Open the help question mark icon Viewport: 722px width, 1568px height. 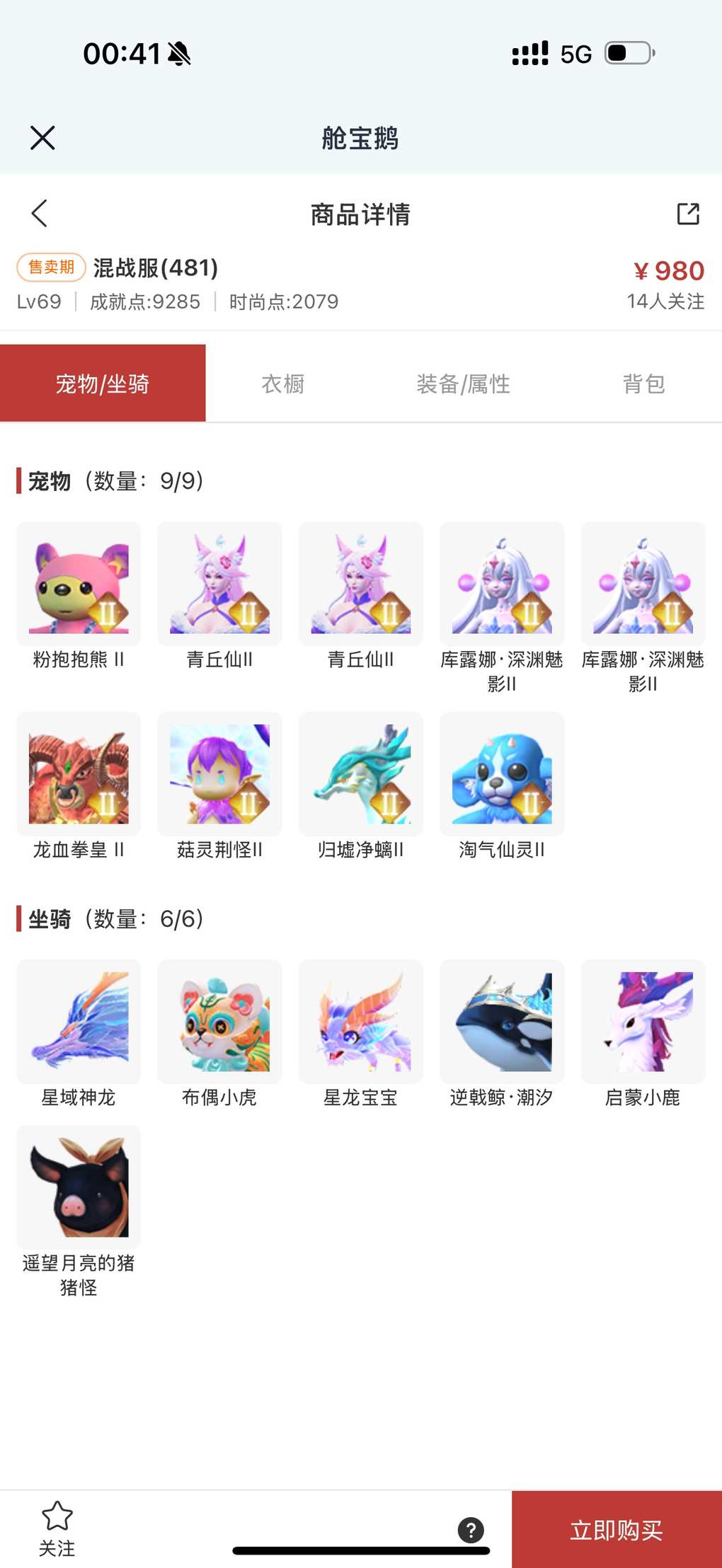(x=471, y=1530)
